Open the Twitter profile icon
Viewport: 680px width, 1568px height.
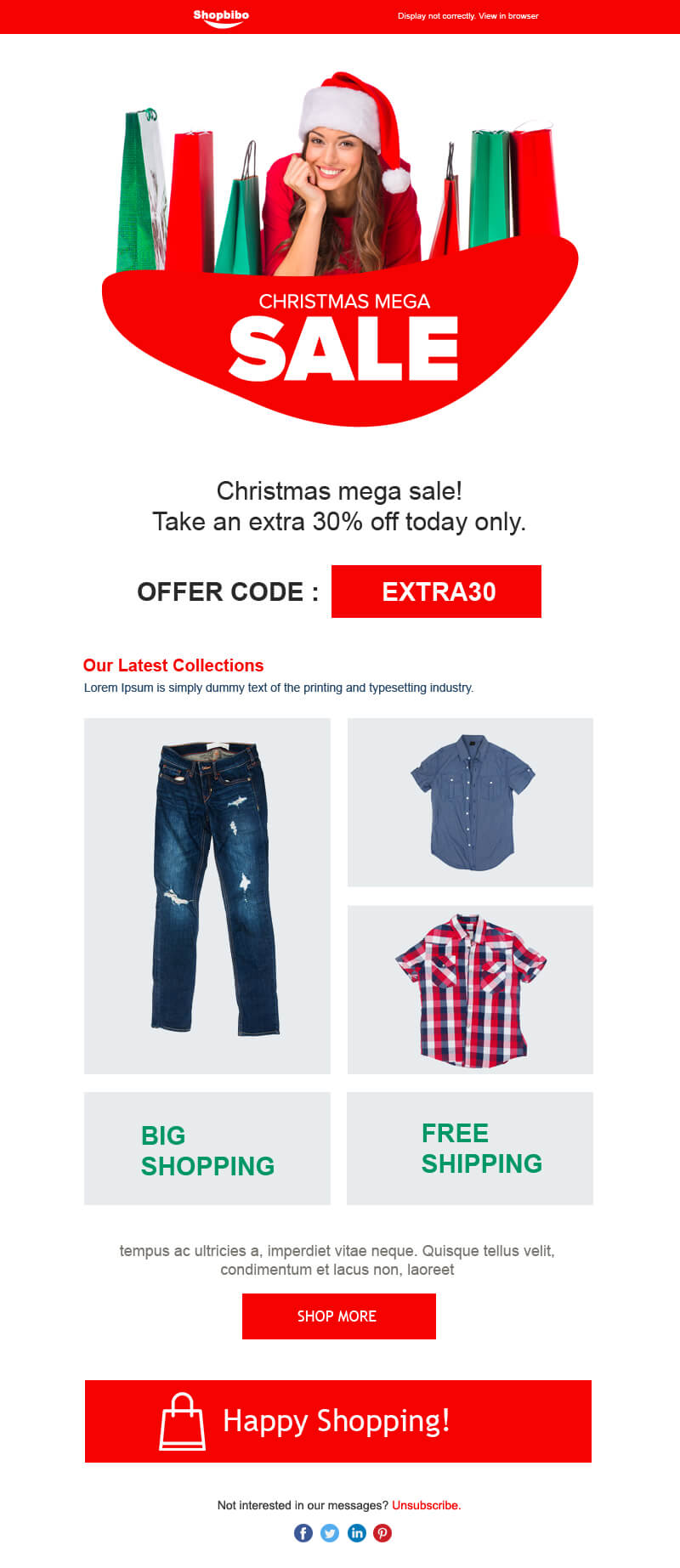(330, 1533)
